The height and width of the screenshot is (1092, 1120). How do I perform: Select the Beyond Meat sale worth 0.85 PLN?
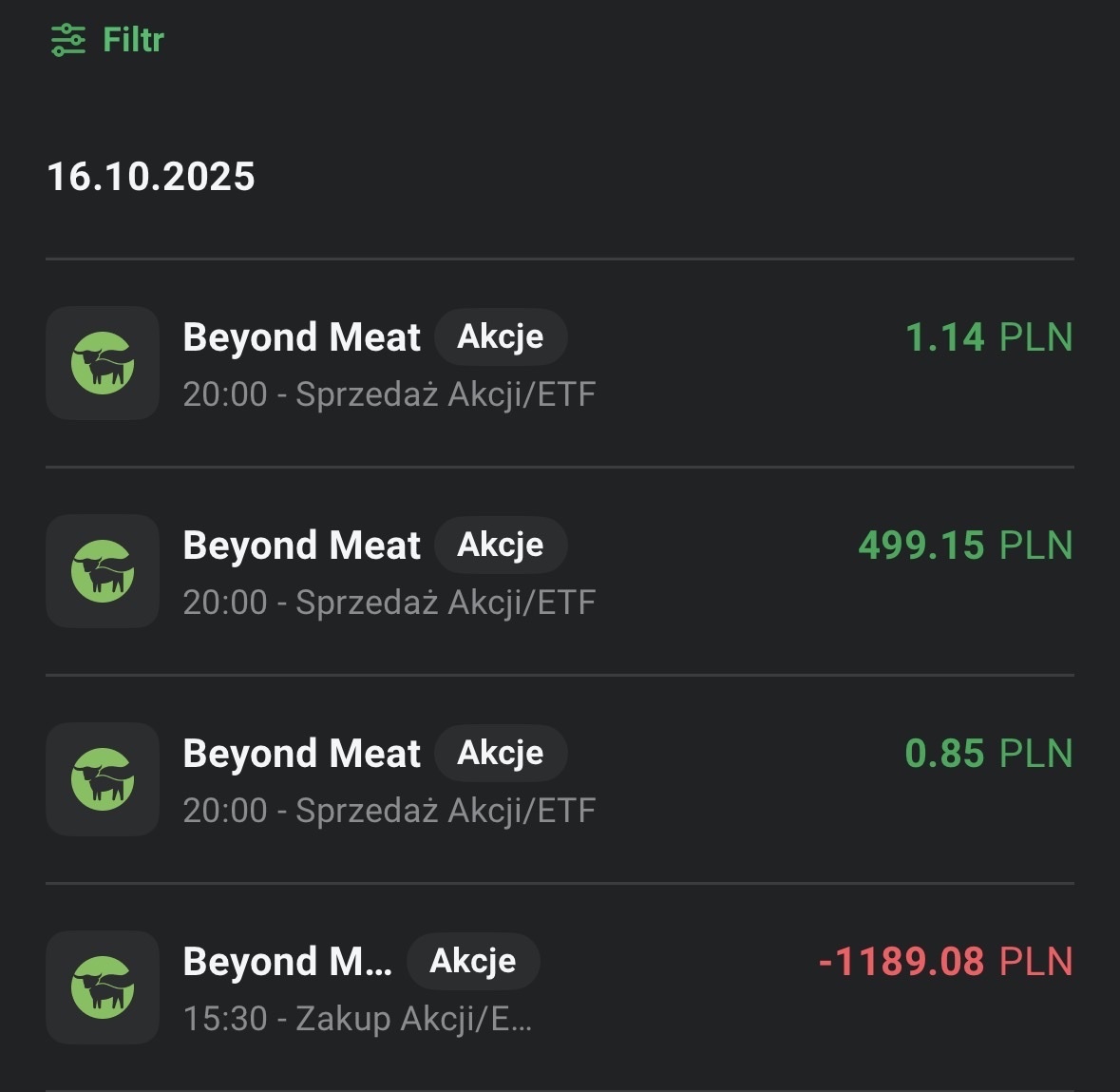(559, 779)
